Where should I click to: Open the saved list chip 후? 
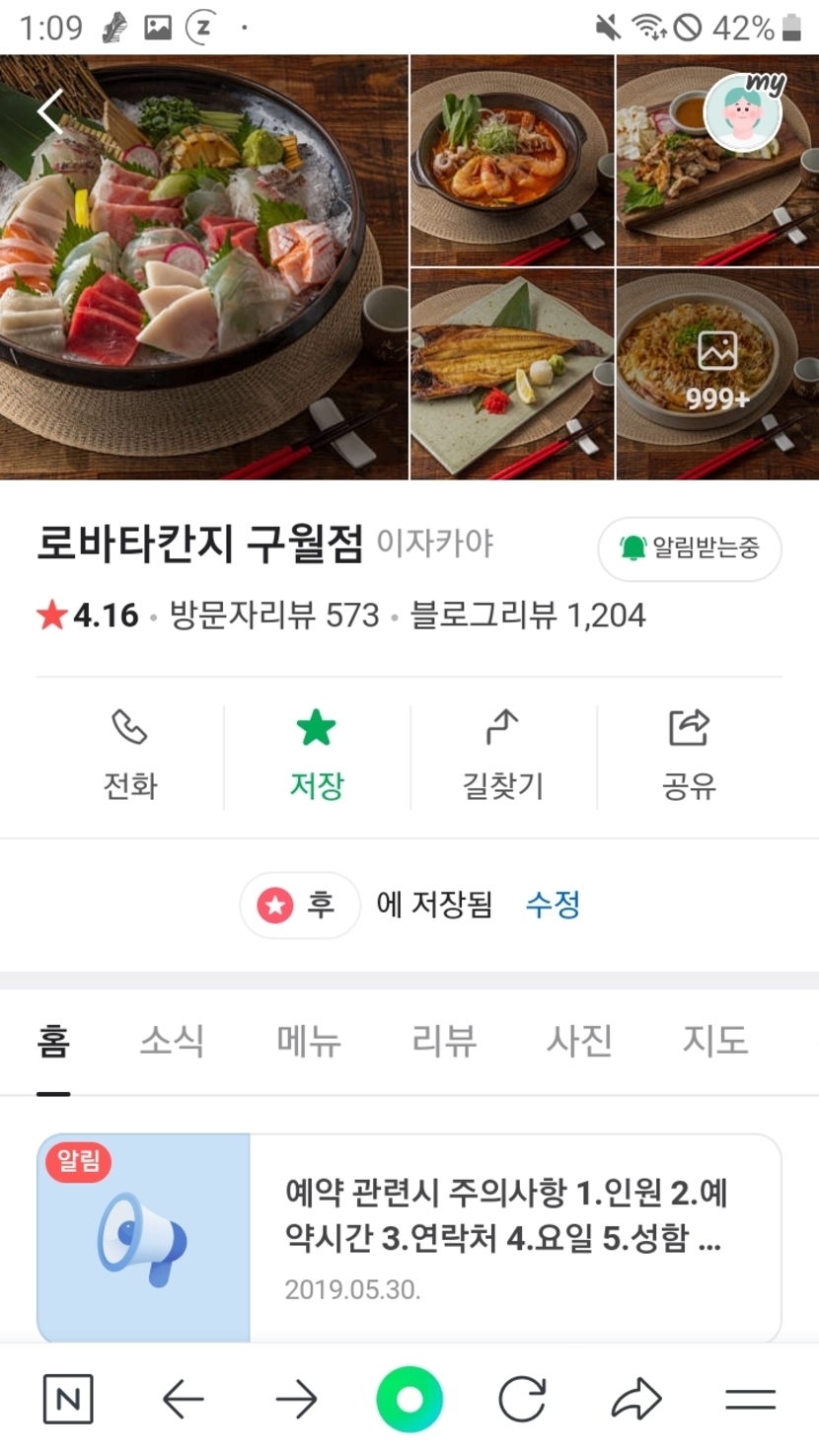pyautogui.click(x=300, y=905)
